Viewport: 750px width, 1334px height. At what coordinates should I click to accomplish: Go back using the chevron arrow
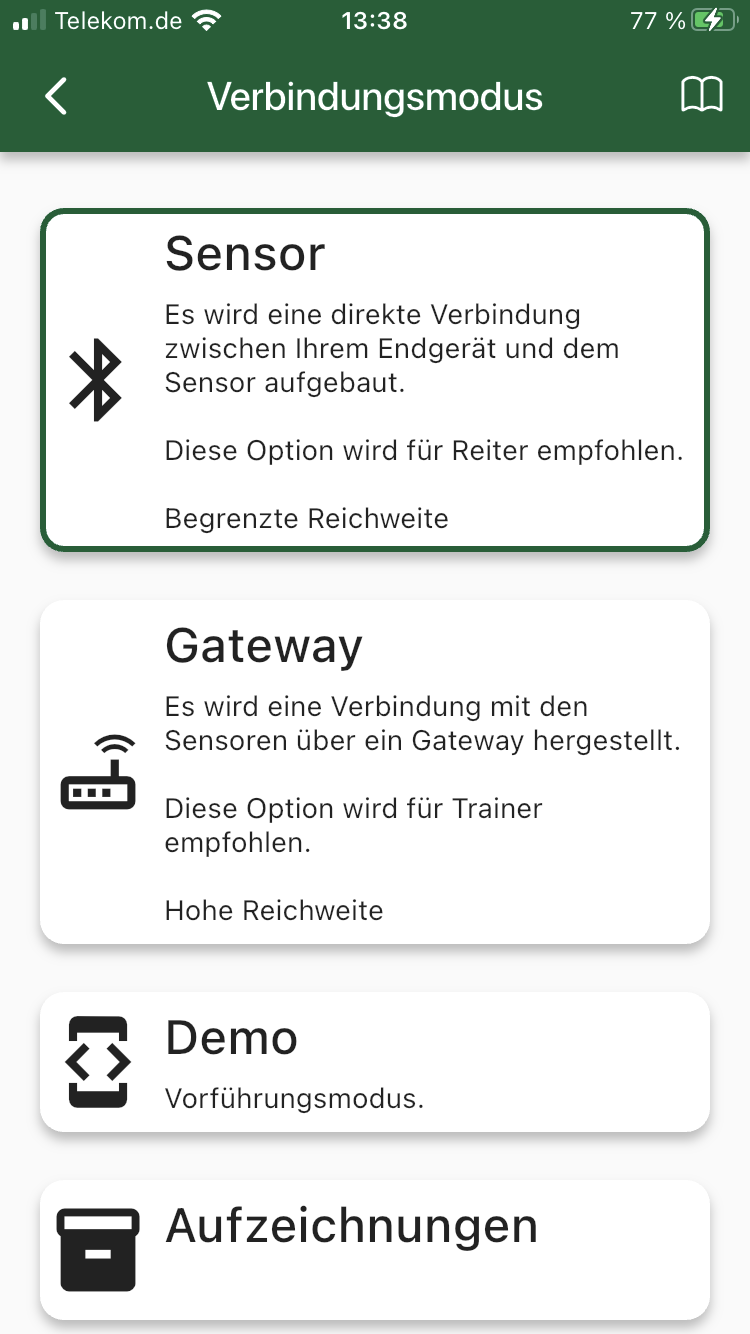click(55, 96)
